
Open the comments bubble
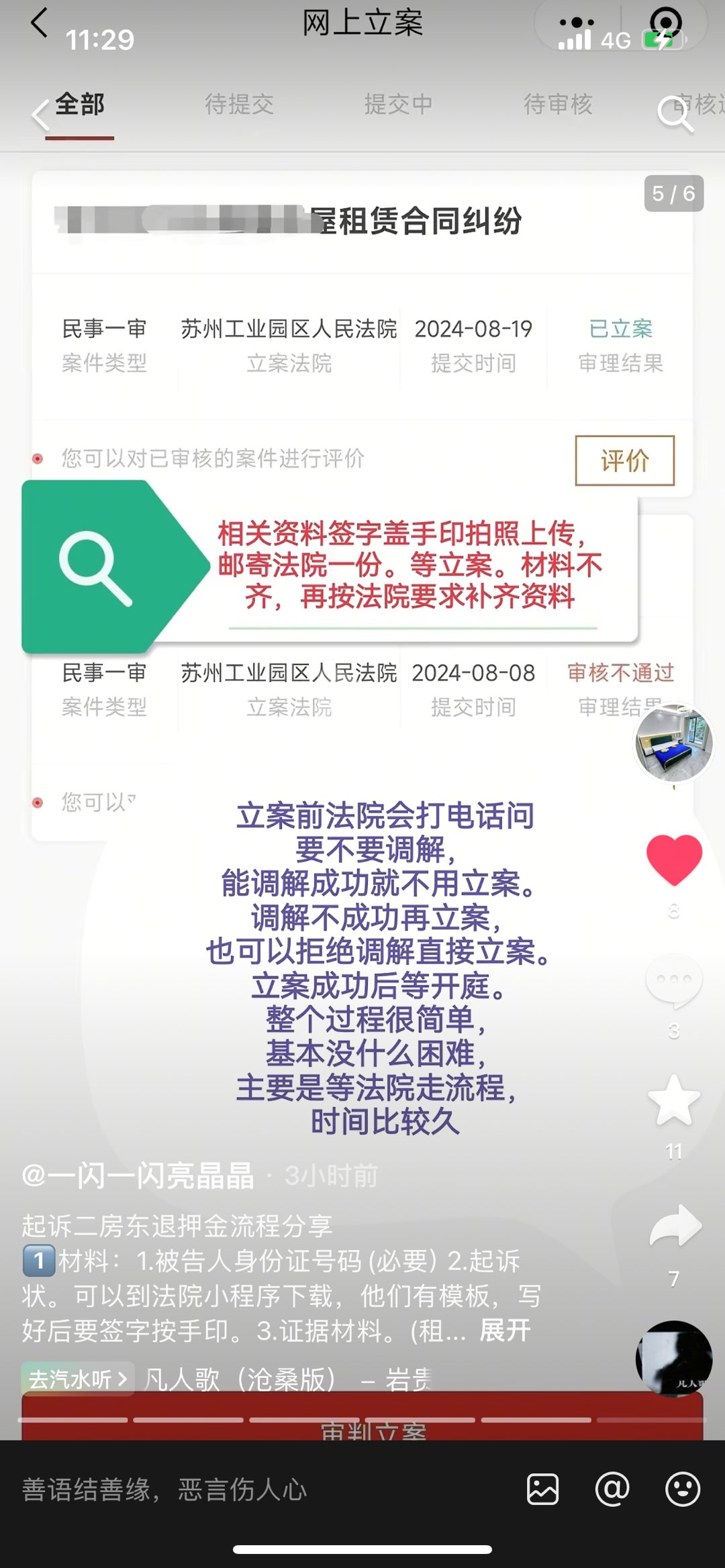pyautogui.click(x=674, y=980)
